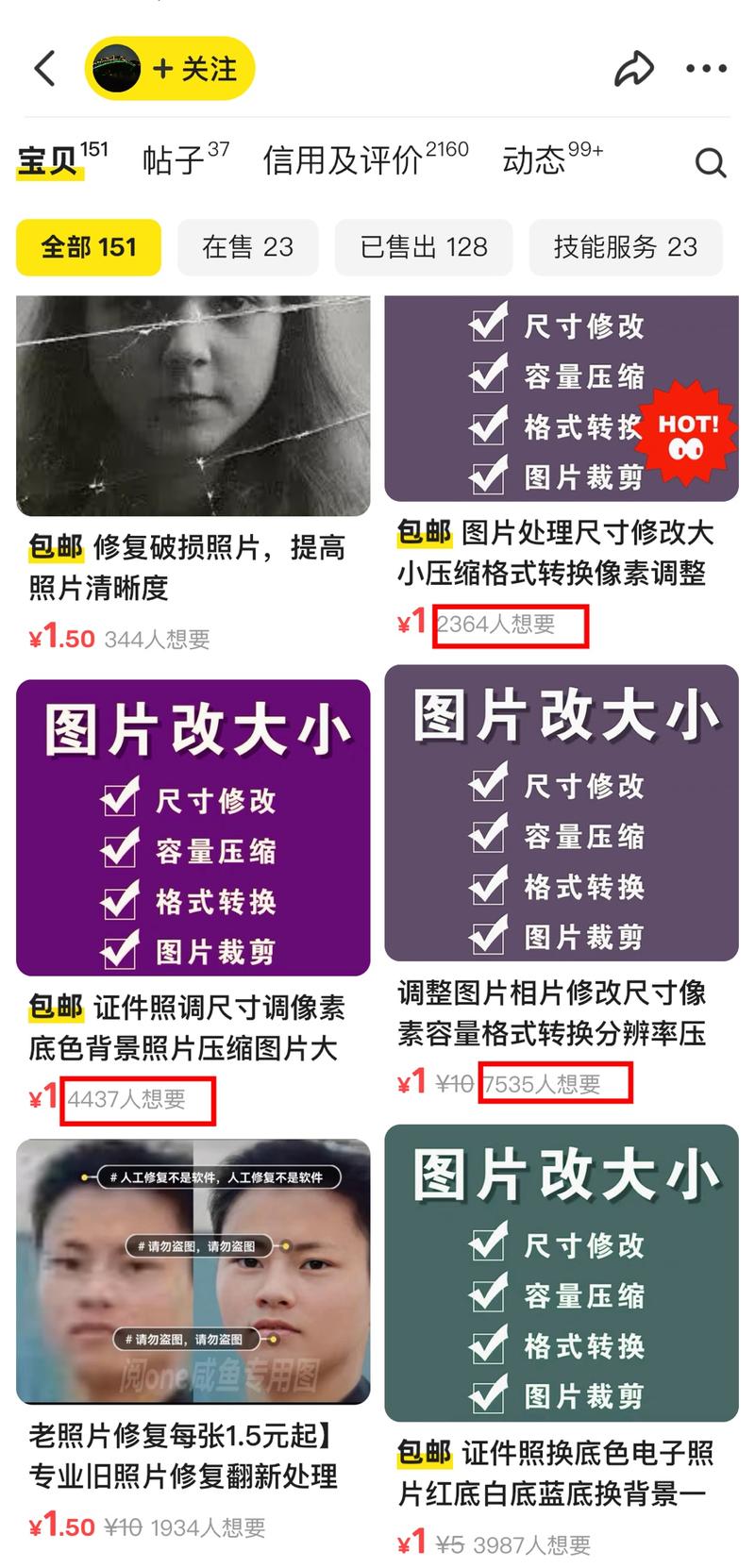Screen dimensions: 755x1568
Task: Search within this seller's shop
Action: (x=711, y=162)
